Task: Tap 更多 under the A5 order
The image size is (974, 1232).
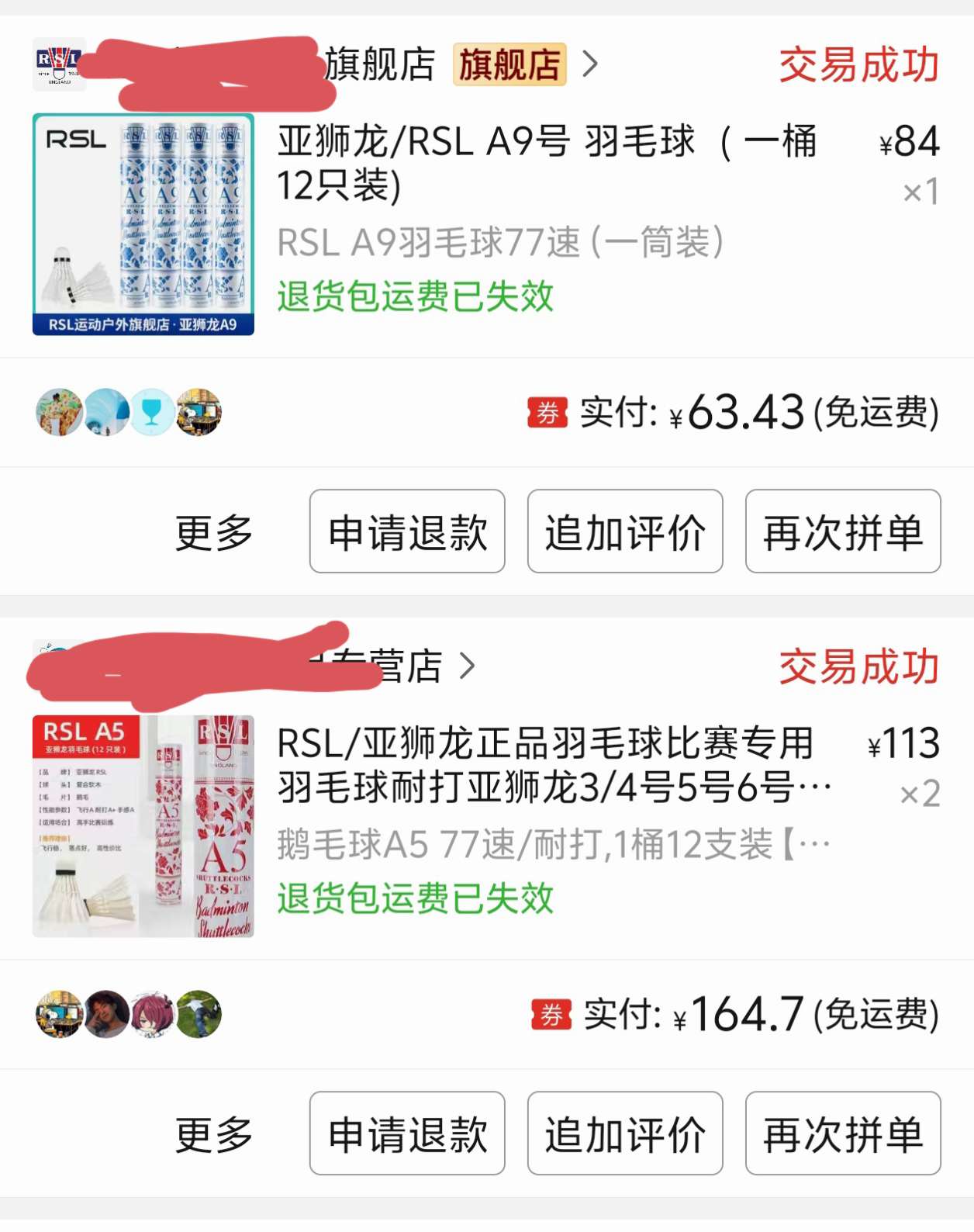Action: pos(214,1134)
